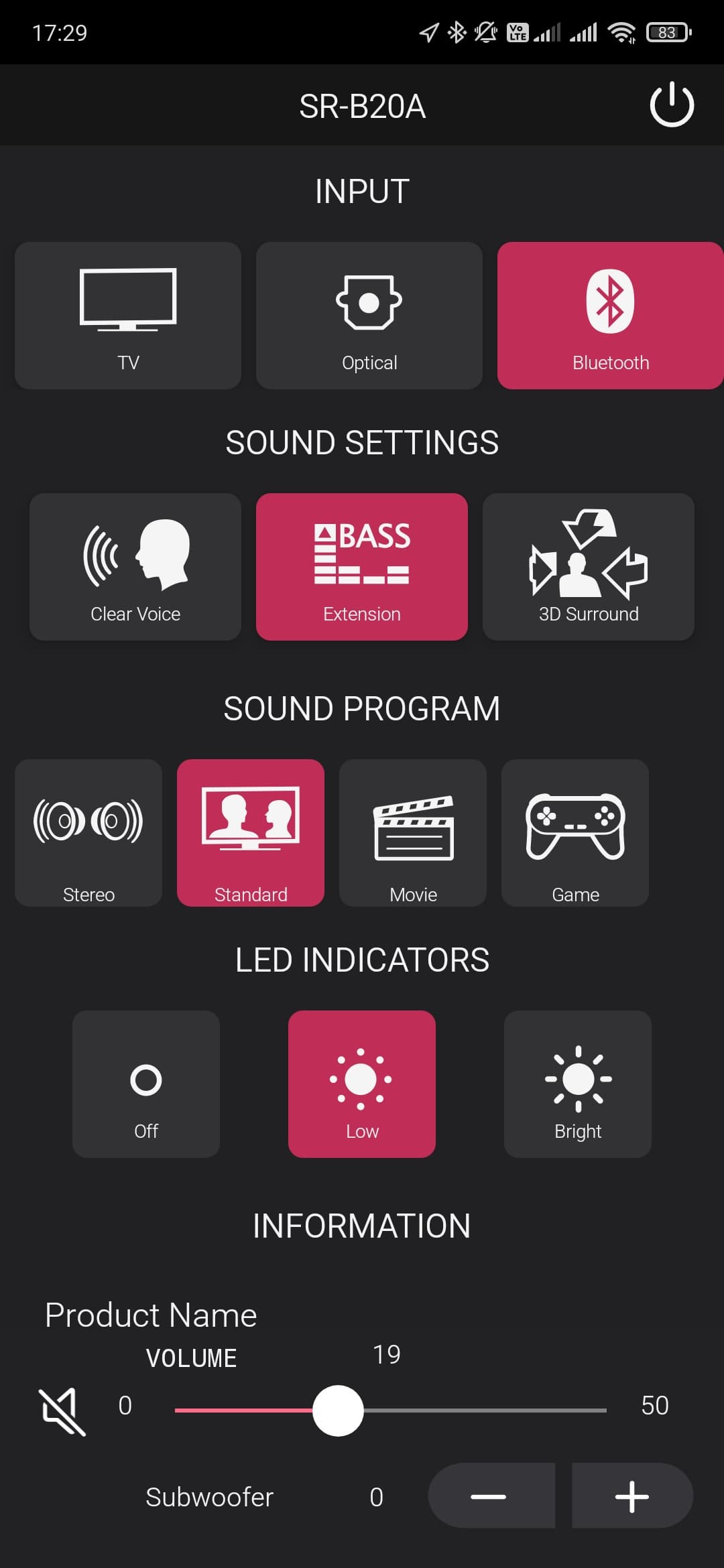Turn off the SR-B20A soundbar power
The image size is (724, 1568).
(671, 105)
